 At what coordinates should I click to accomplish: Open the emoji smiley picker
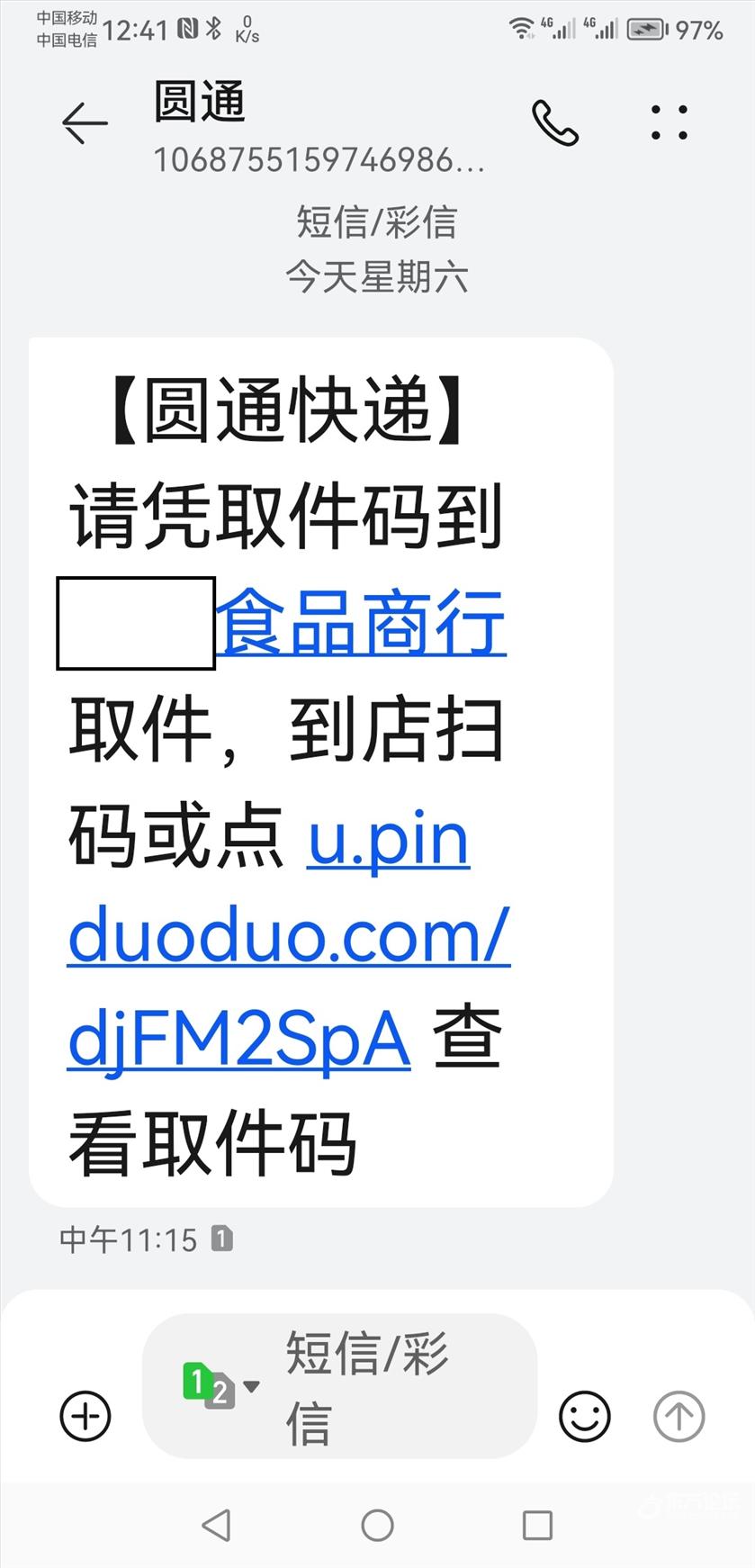[585, 1417]
